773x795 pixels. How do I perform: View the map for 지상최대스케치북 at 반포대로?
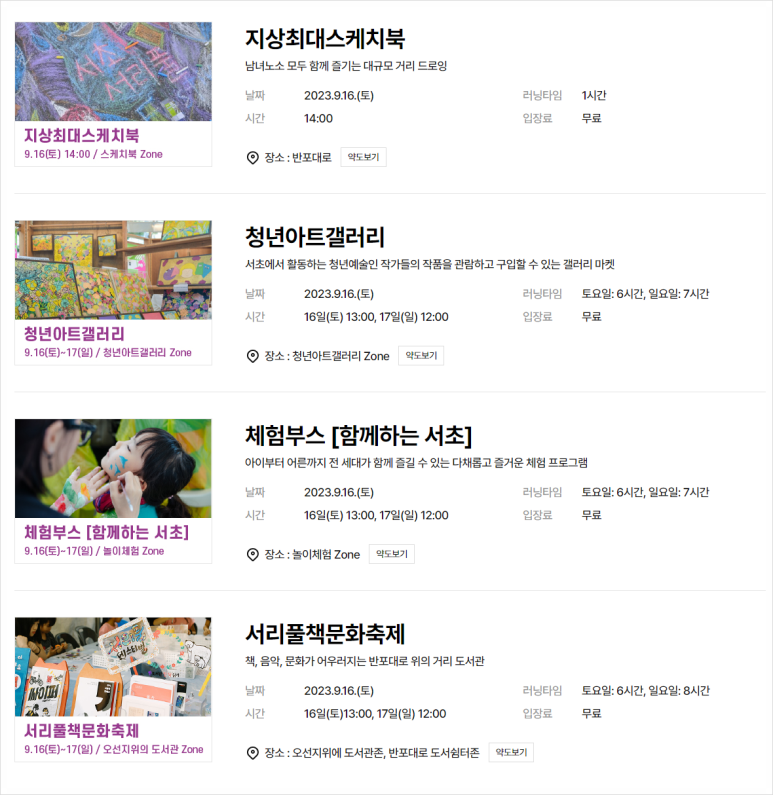[x=363, y=157]
